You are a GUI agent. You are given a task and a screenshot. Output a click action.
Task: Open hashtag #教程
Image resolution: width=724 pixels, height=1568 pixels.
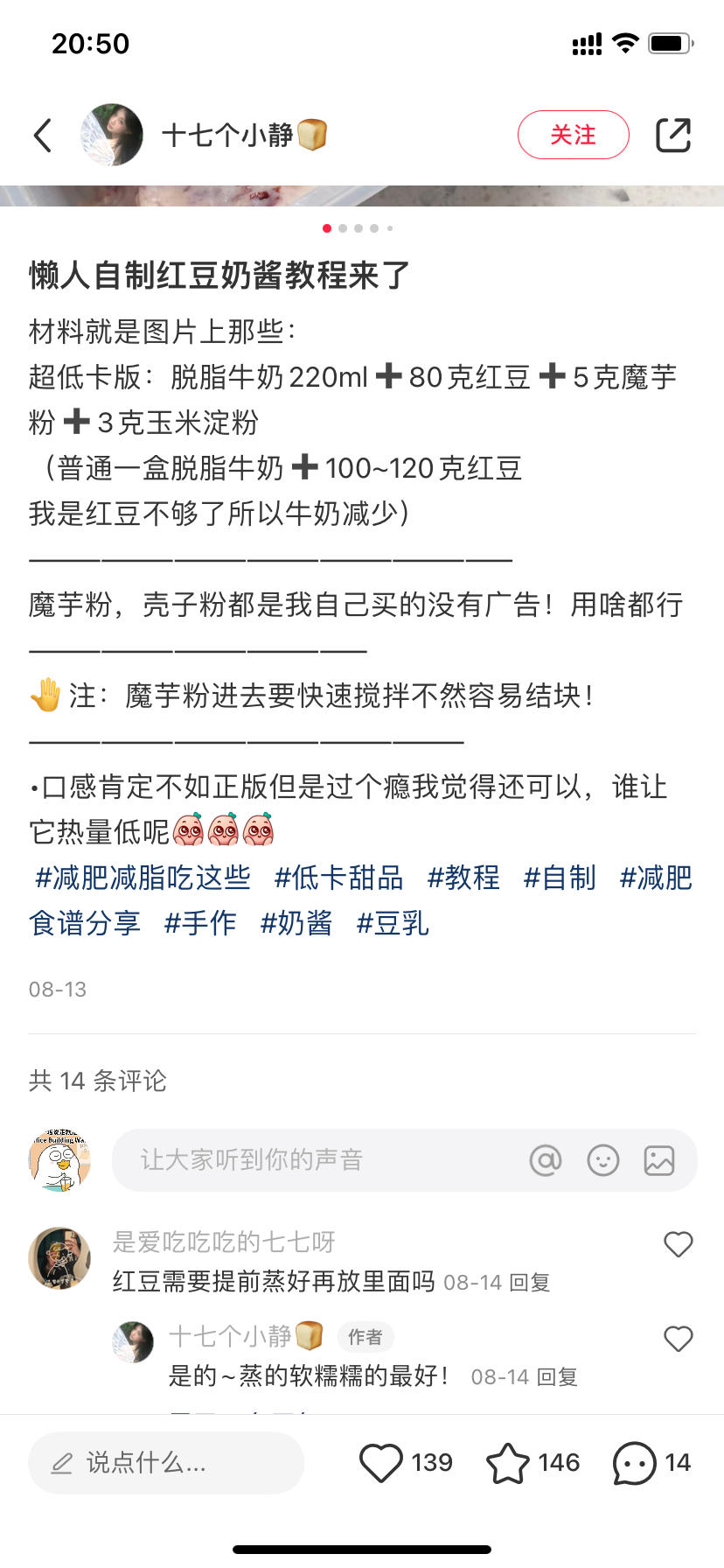coord(463,878)
